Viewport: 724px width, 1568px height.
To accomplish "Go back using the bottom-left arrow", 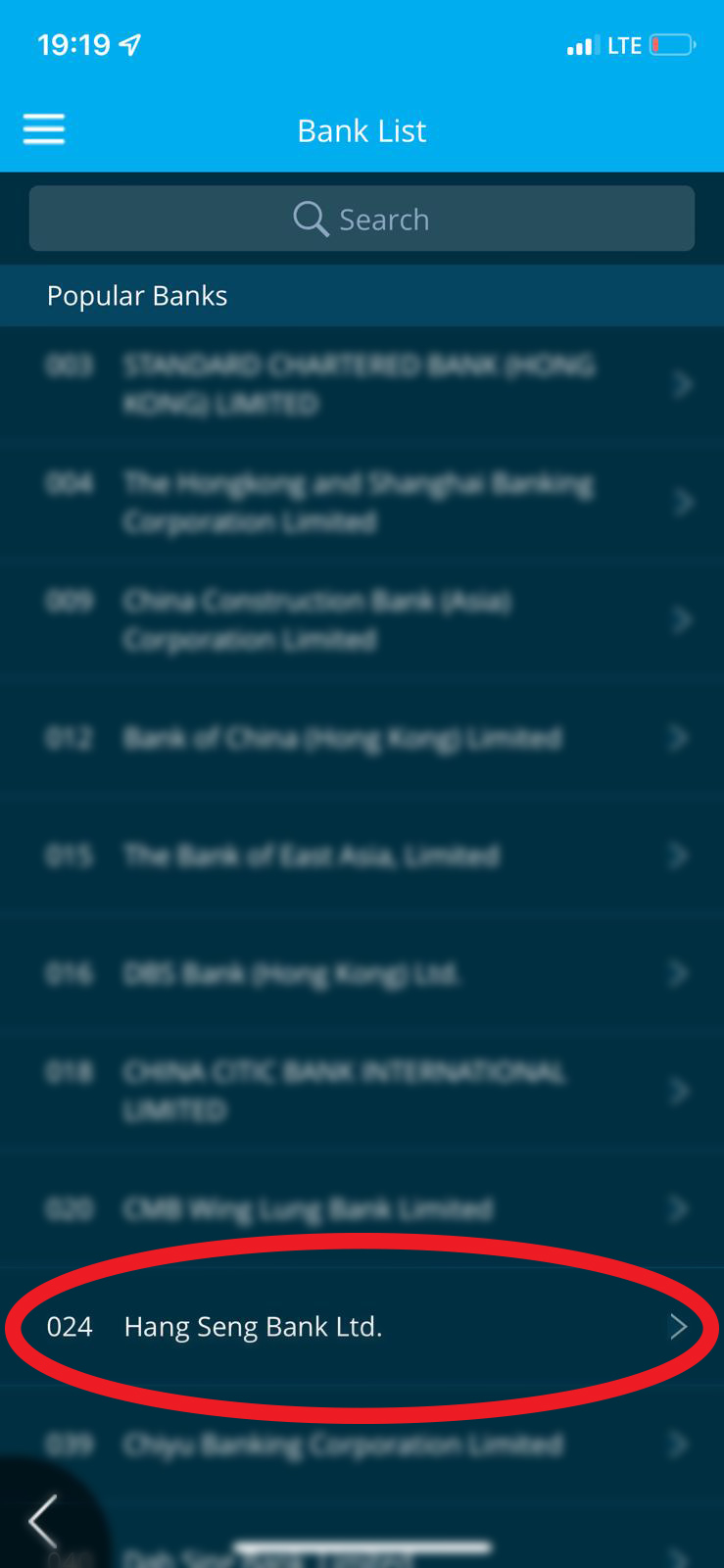I will 43,1521.
